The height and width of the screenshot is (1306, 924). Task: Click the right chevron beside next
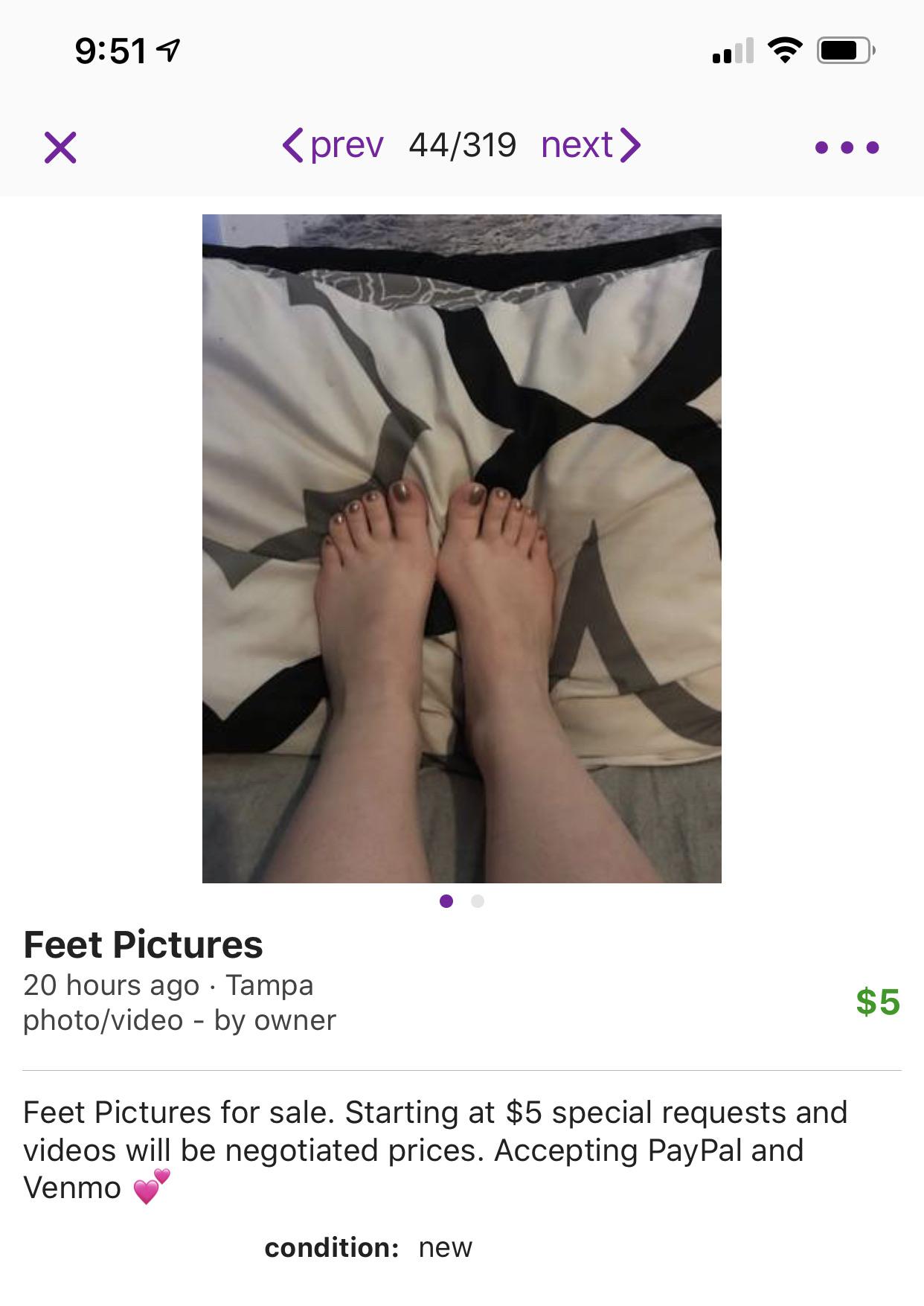pos(632,144)
